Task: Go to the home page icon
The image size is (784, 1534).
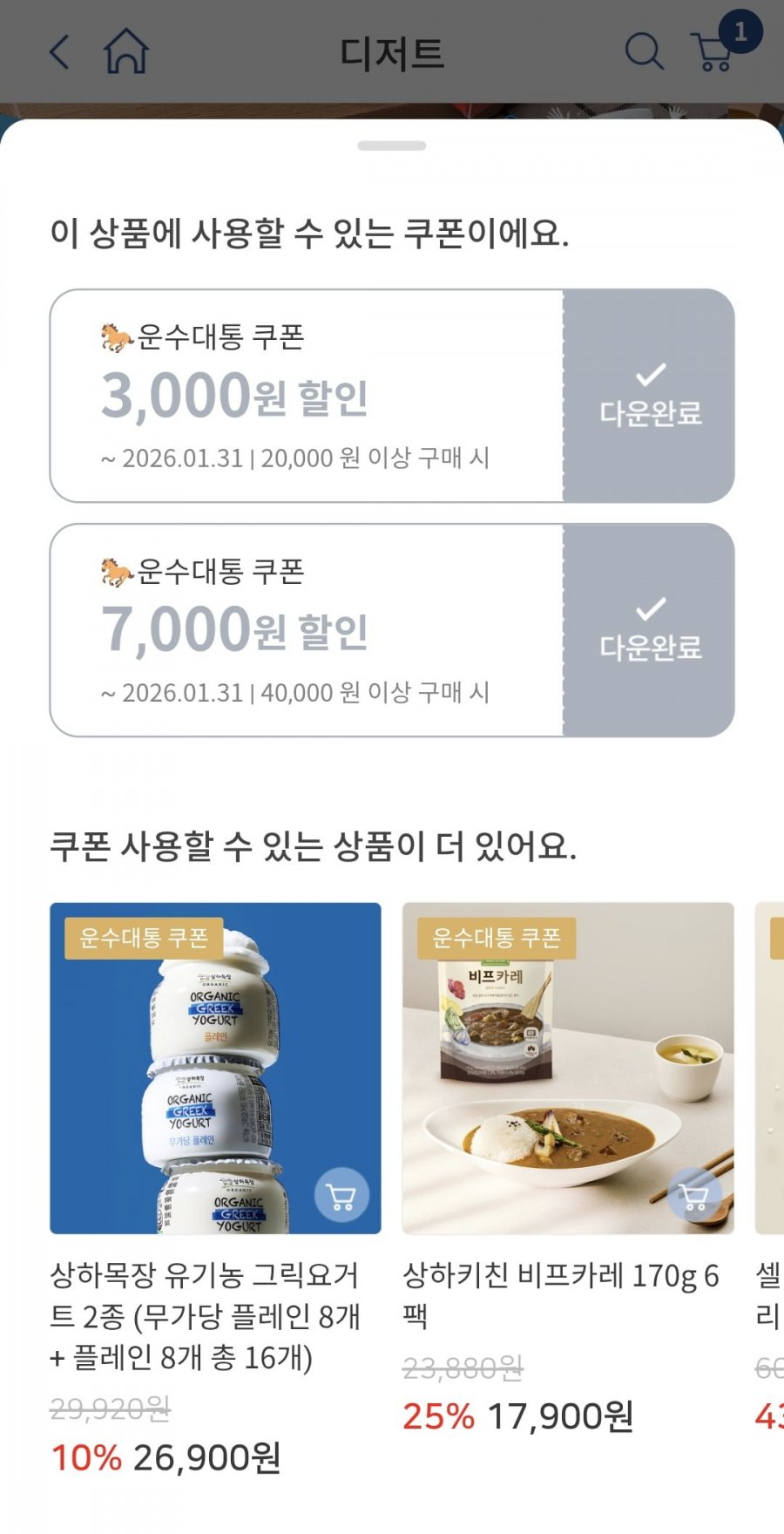Action: click(127, 52)
